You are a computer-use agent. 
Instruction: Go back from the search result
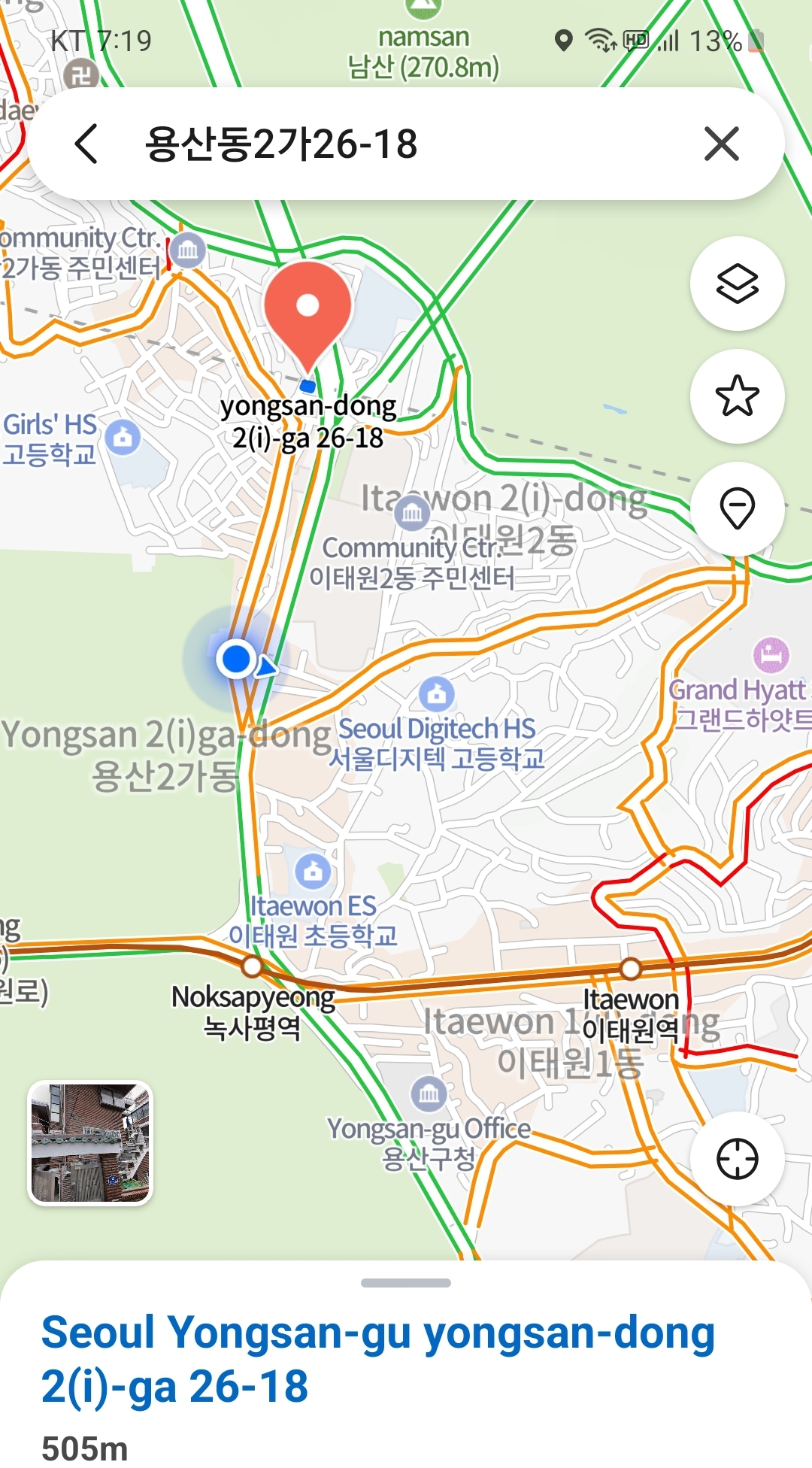86,144
